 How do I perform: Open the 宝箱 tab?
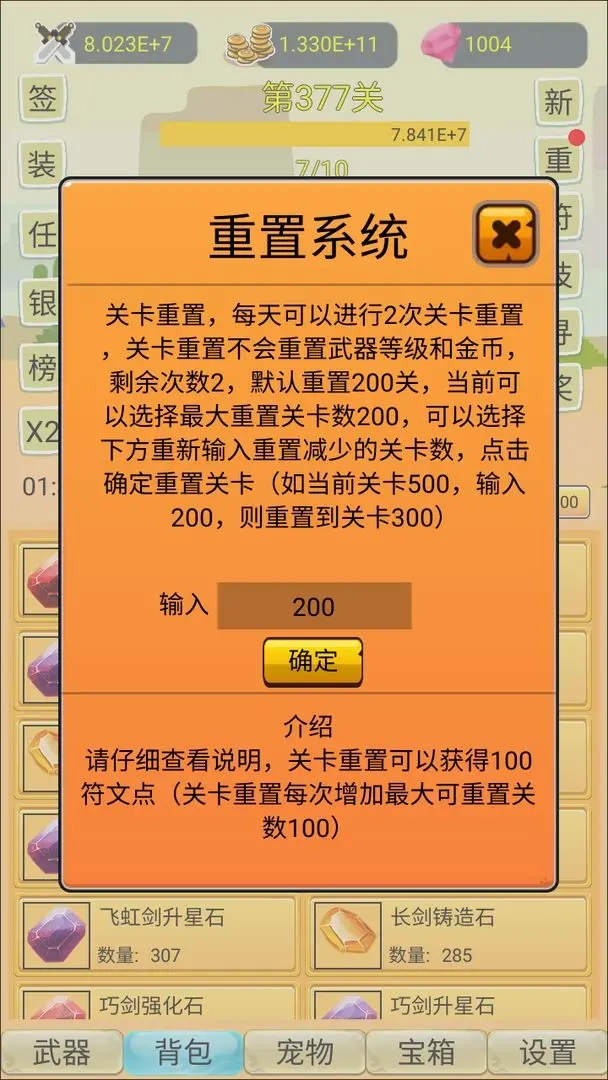(426, 1054)
